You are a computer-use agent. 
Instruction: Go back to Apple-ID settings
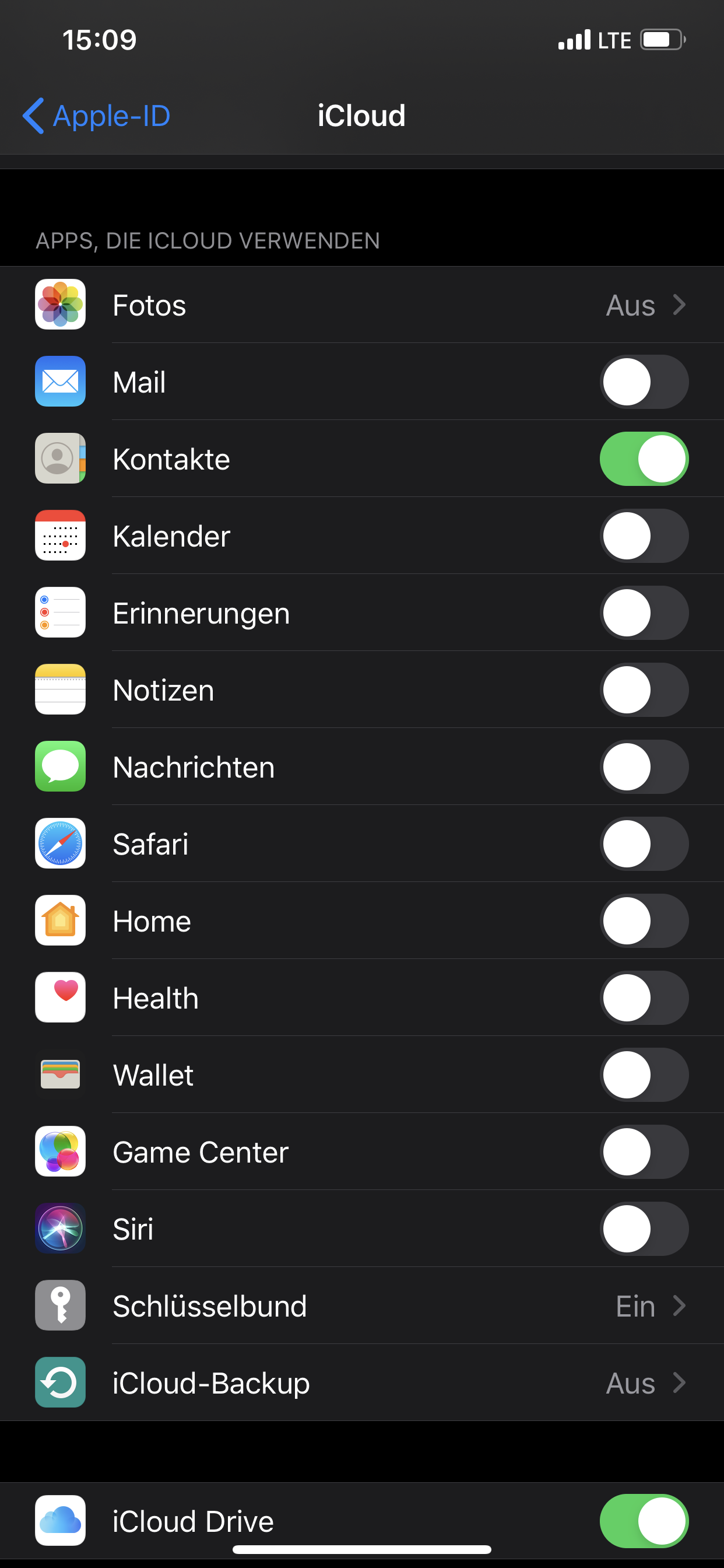click(x=97, y=116)
